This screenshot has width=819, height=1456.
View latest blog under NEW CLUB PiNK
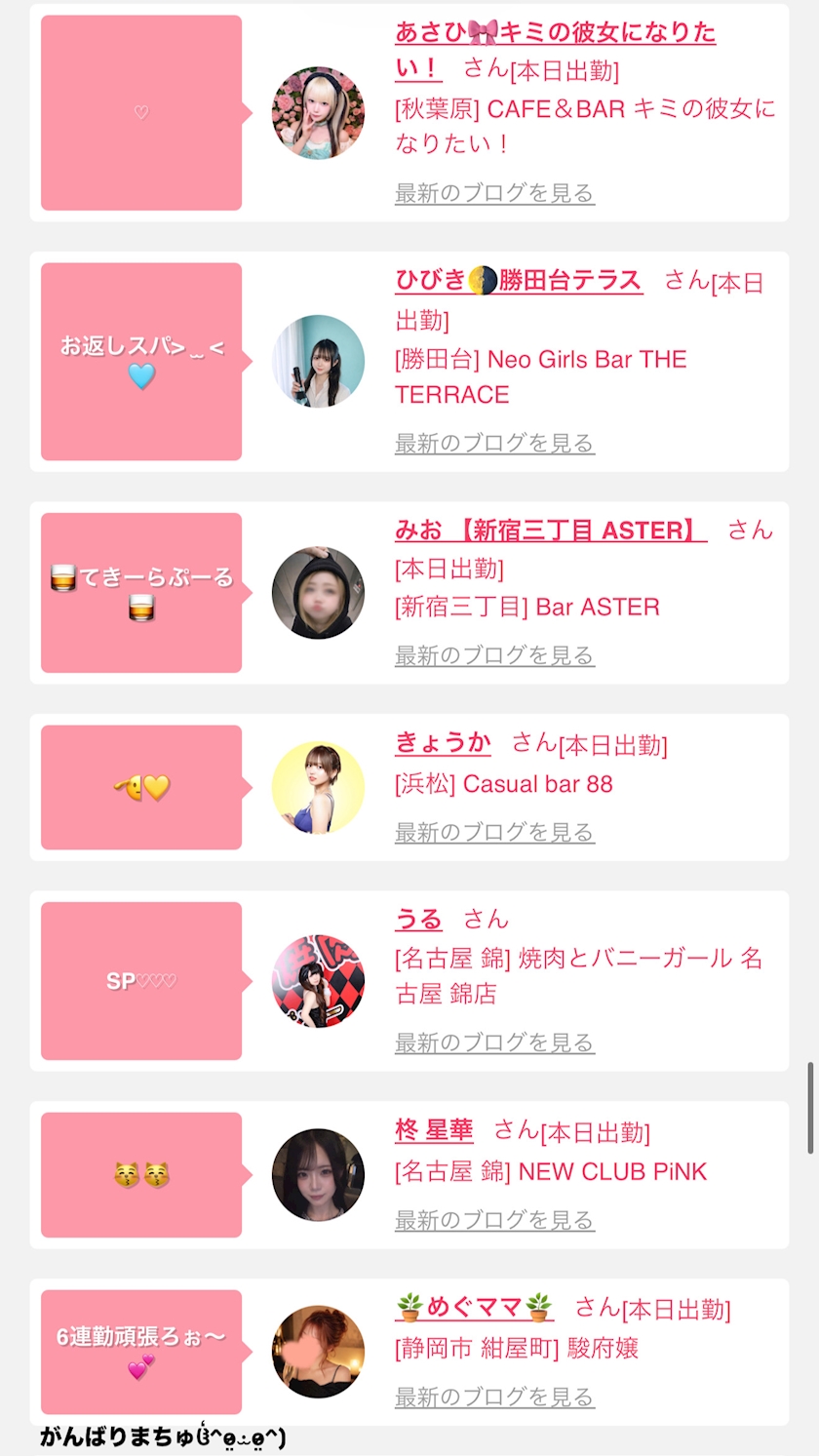point(494,1220)
